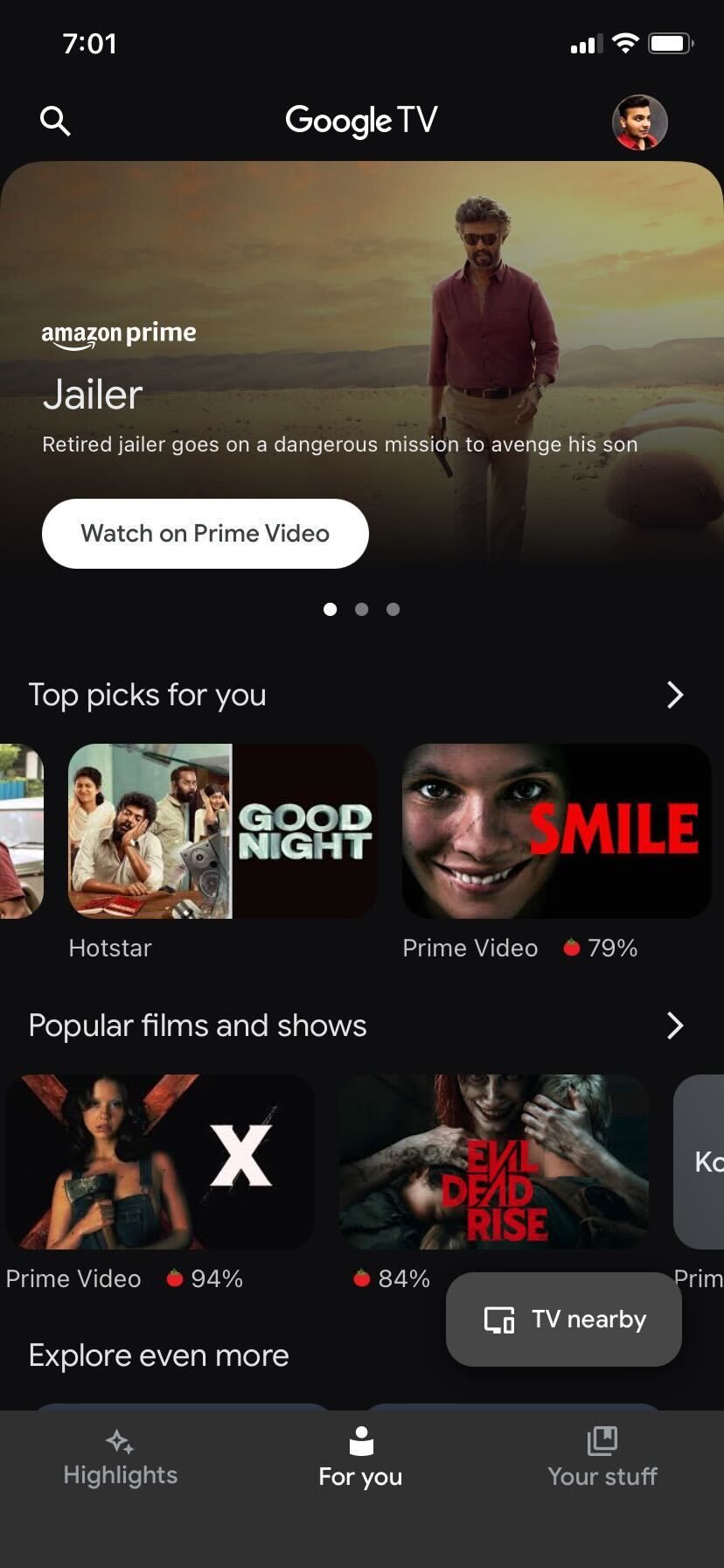724x1568 pixels.
Task: Expand Top picks for you row
Action: [674, 695]
